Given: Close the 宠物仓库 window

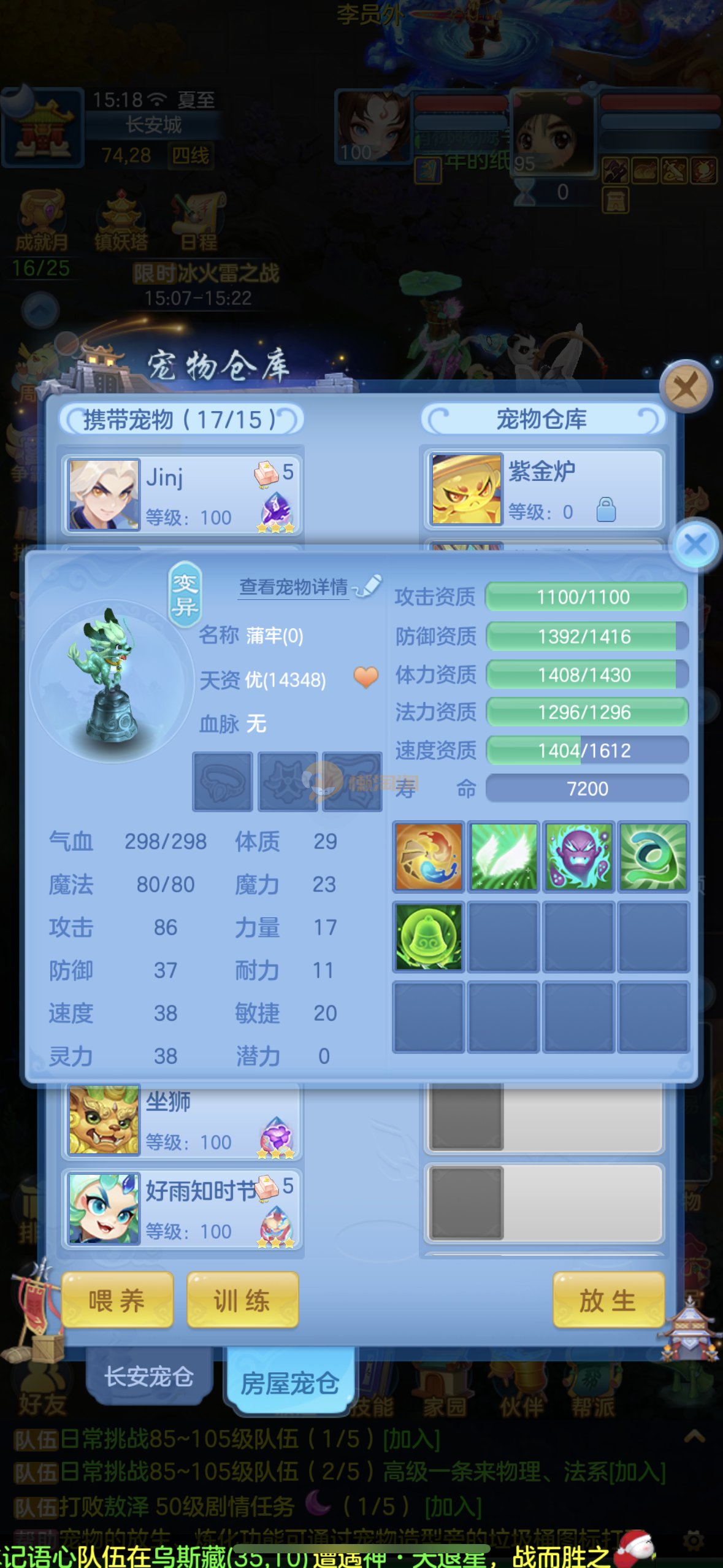Looking at the screenshot, I should click(x=685, y=386).
